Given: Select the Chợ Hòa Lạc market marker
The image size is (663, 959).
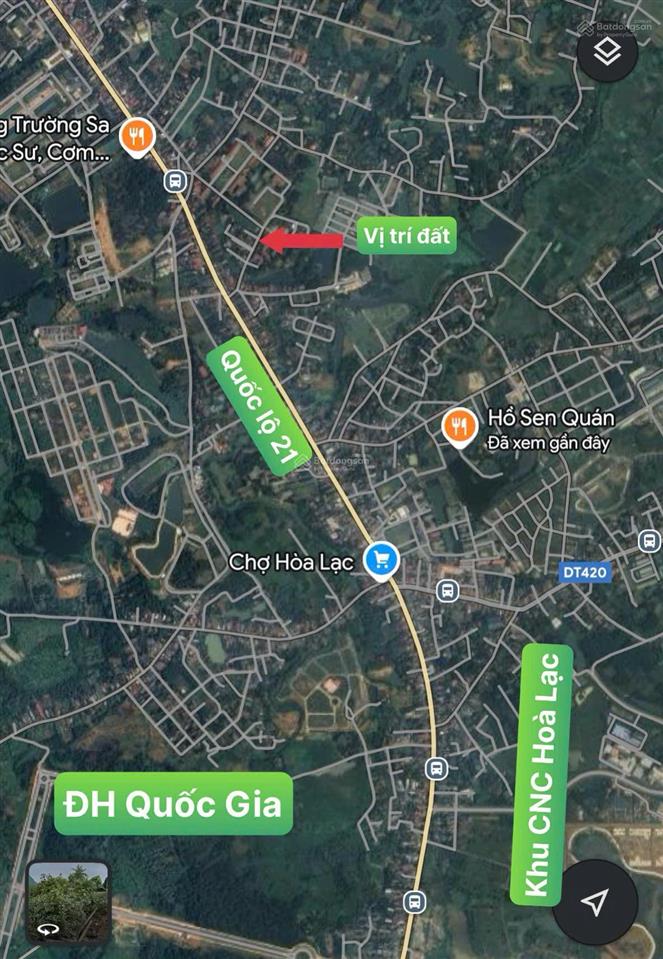Looking at the screenshot, I should pos(380,560).
